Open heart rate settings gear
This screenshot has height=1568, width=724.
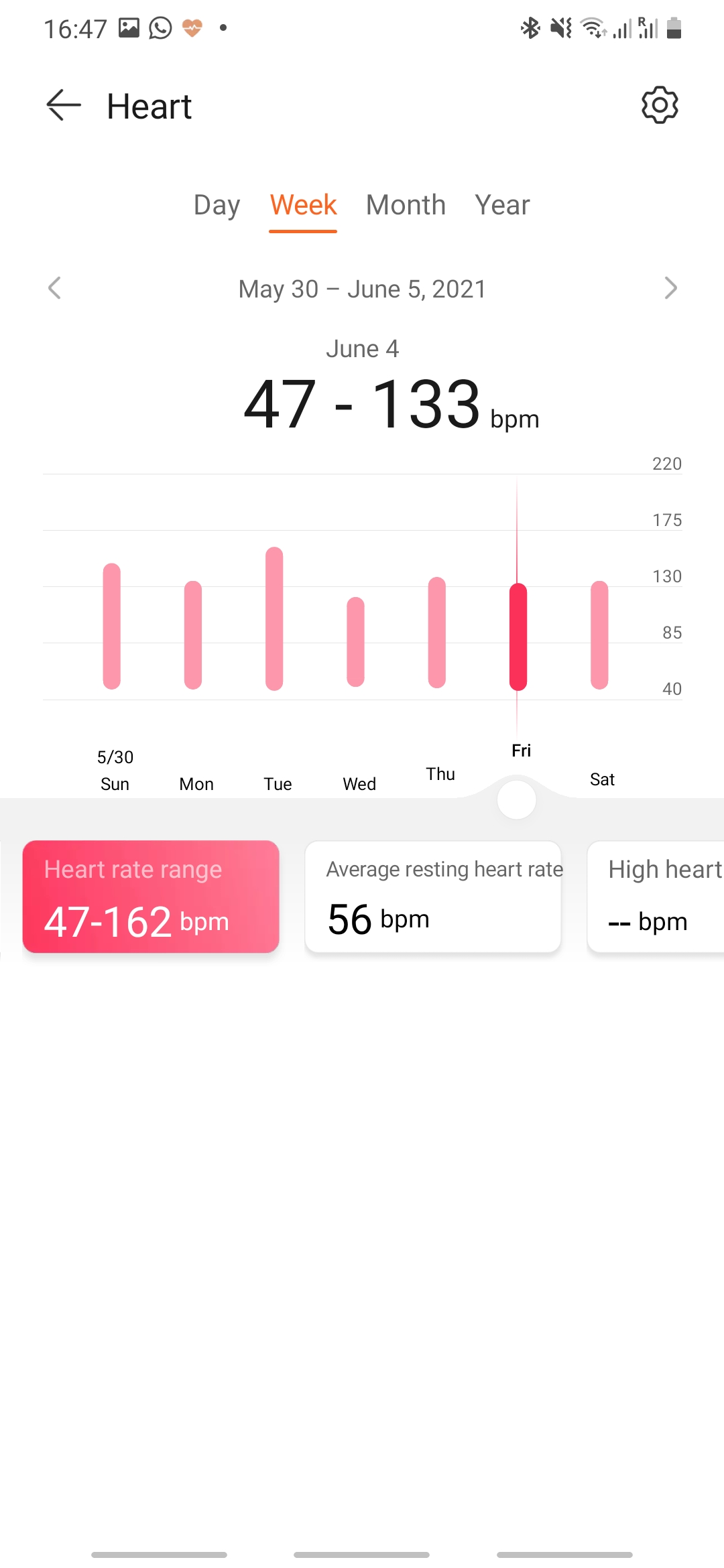[x=660, y=105]
